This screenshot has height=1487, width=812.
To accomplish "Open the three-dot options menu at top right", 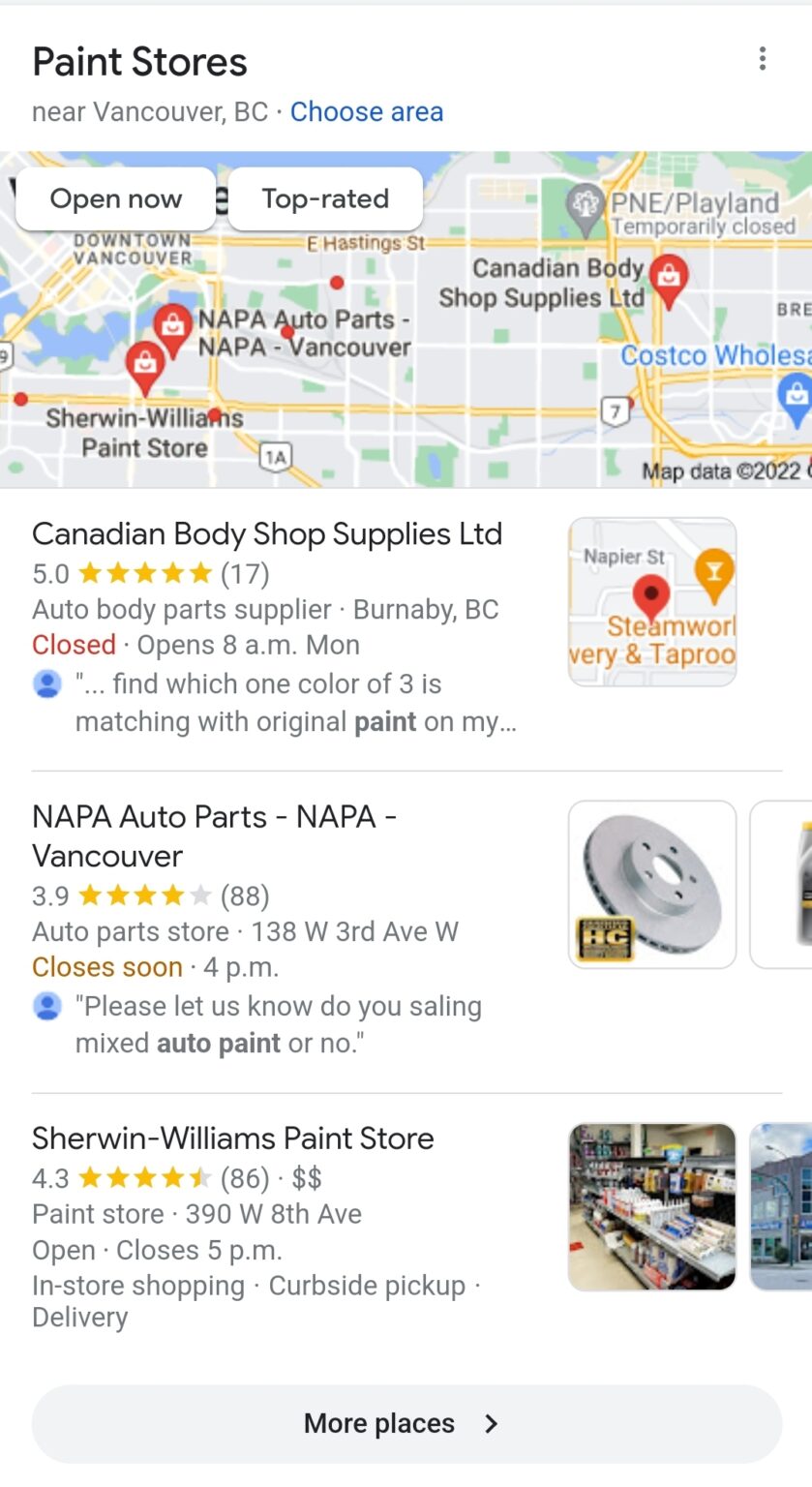I will click(x=763, y=60).
